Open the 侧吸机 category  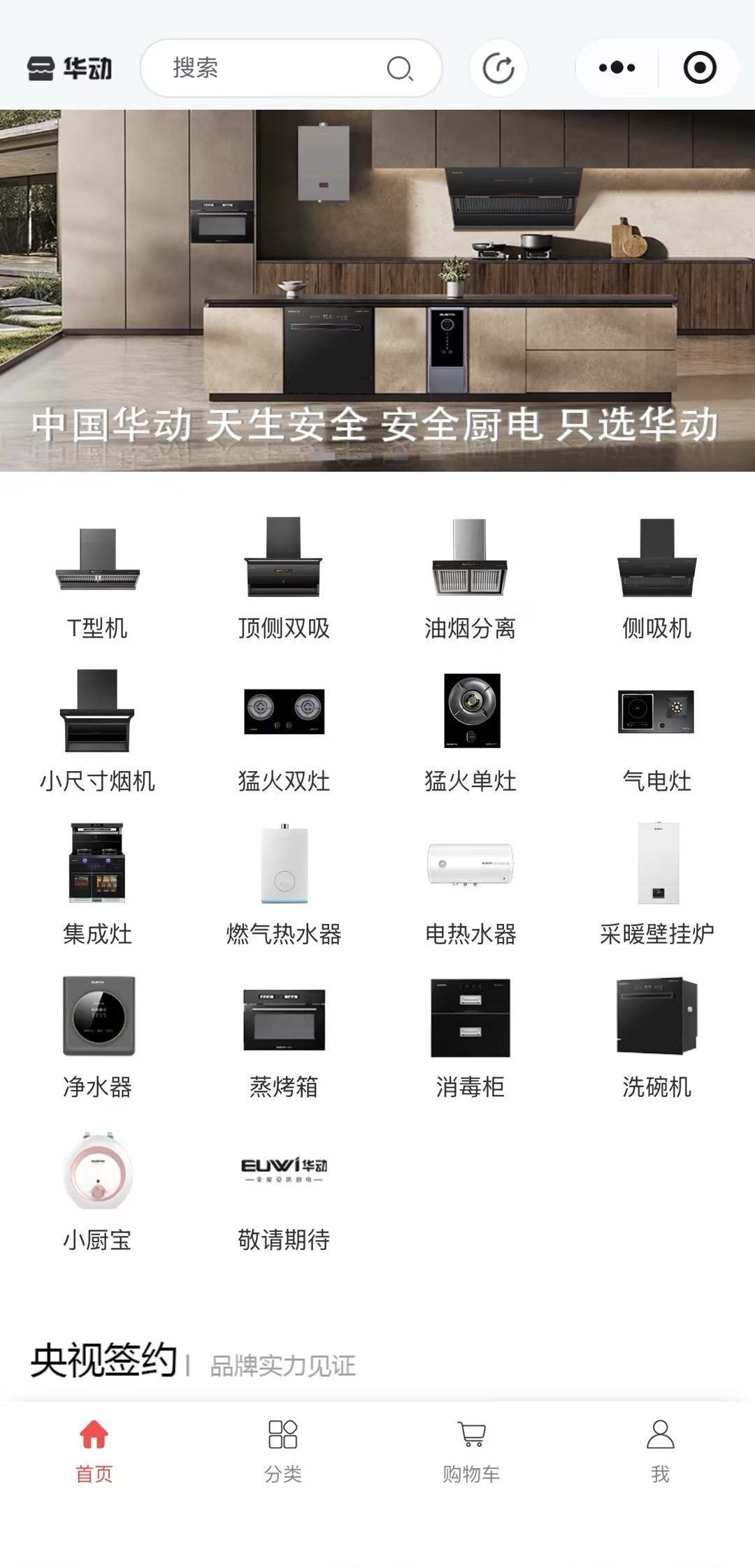coord(657,579)
